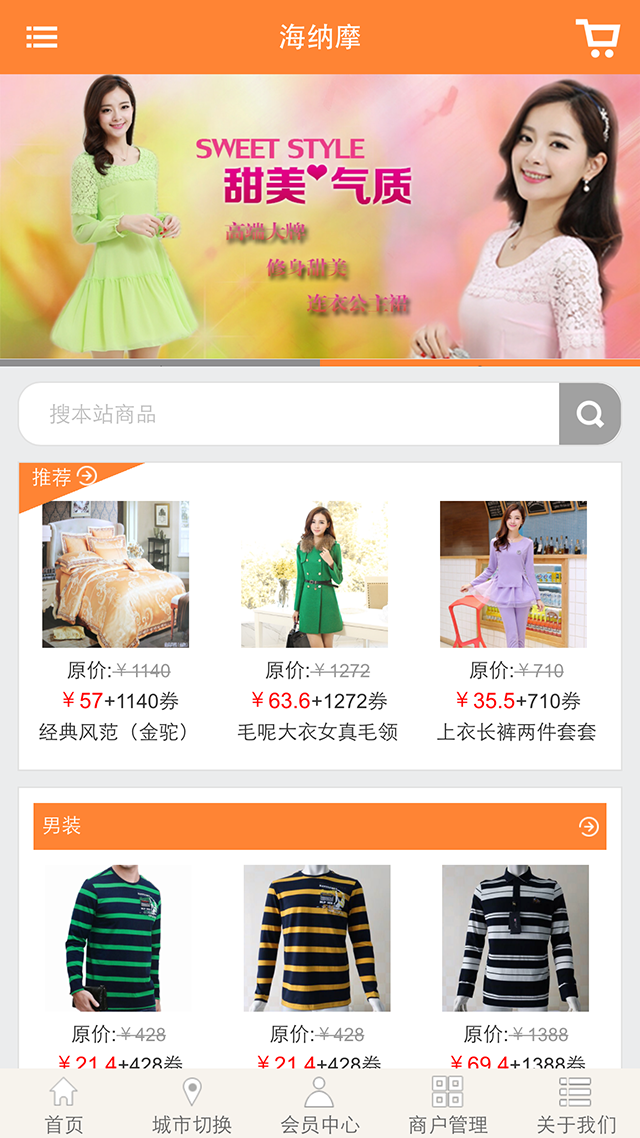Expand the 男装 category arrow
The width and height of the screenshot is (640, 1138).
pos(588,826)
